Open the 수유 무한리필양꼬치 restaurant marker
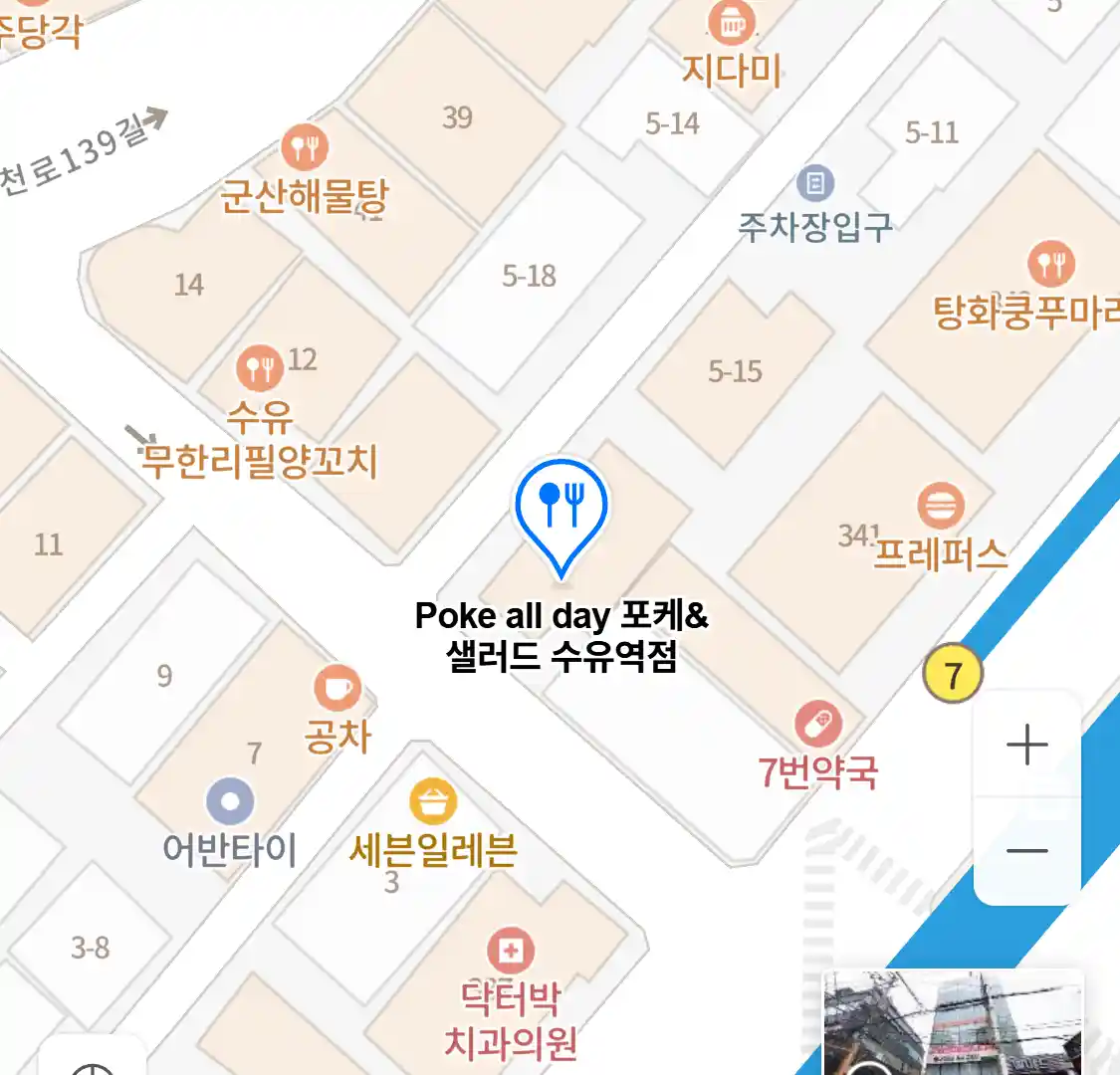This screenshot has width=1120, height=1075. [x=260, y=368]
